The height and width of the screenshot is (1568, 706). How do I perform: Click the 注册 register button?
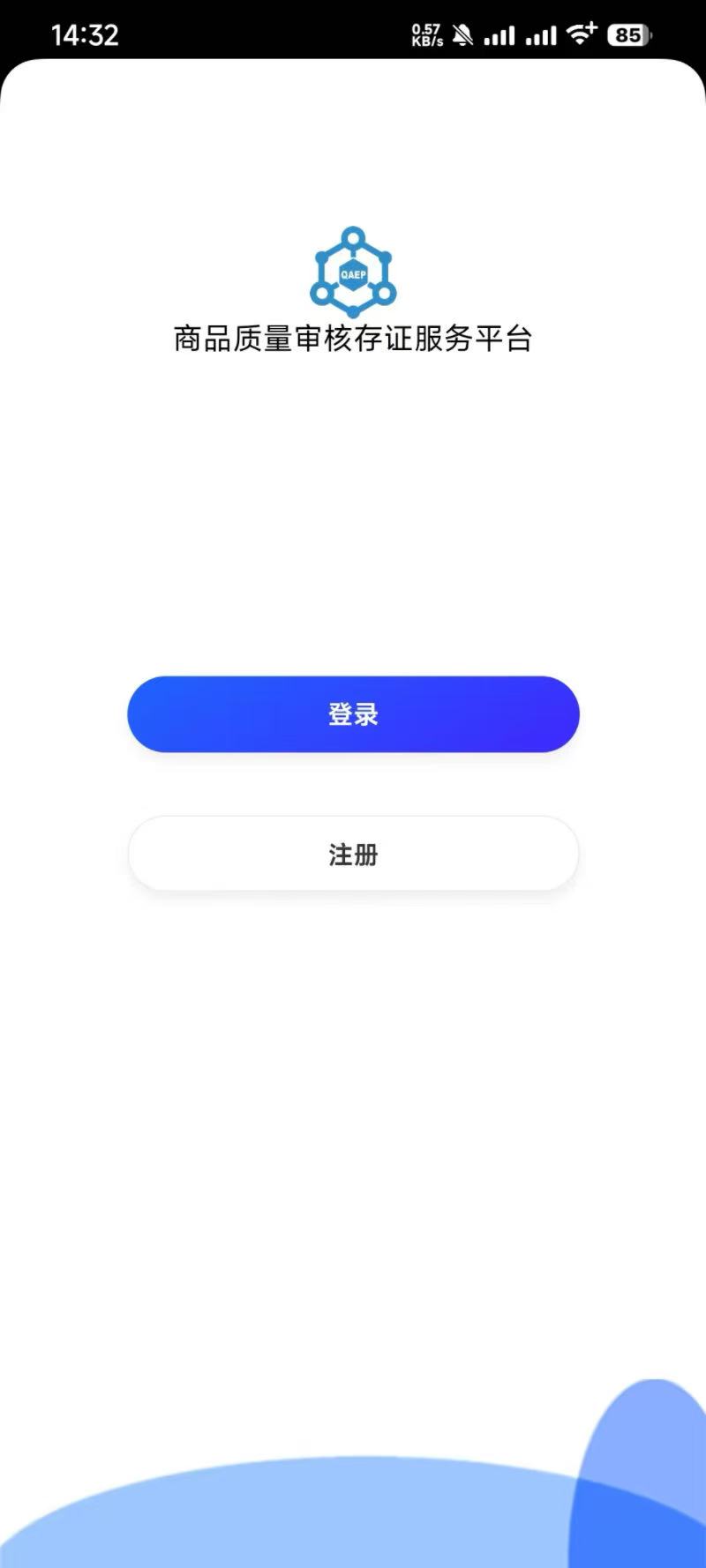click(353, 854)
